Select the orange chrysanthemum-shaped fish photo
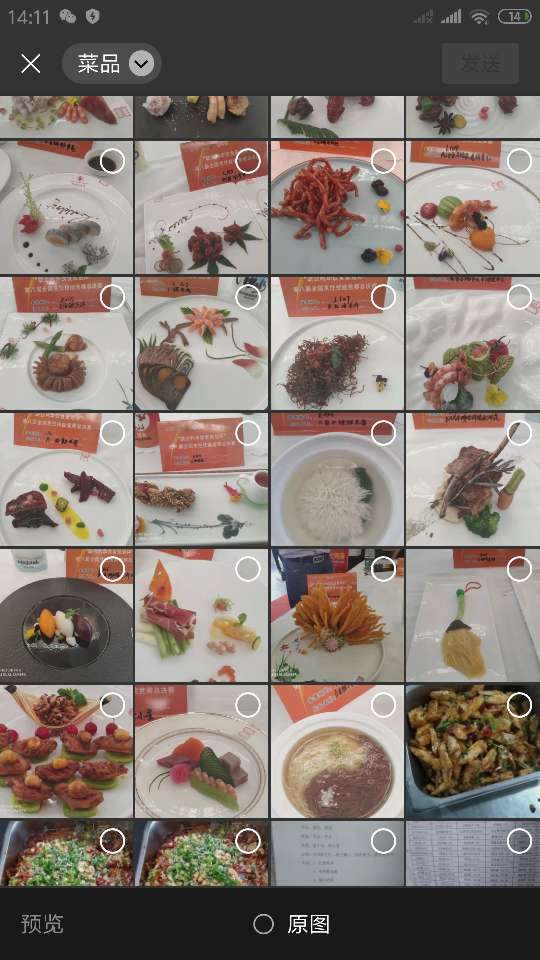This screenshot has height=960, width=540. 383,569
